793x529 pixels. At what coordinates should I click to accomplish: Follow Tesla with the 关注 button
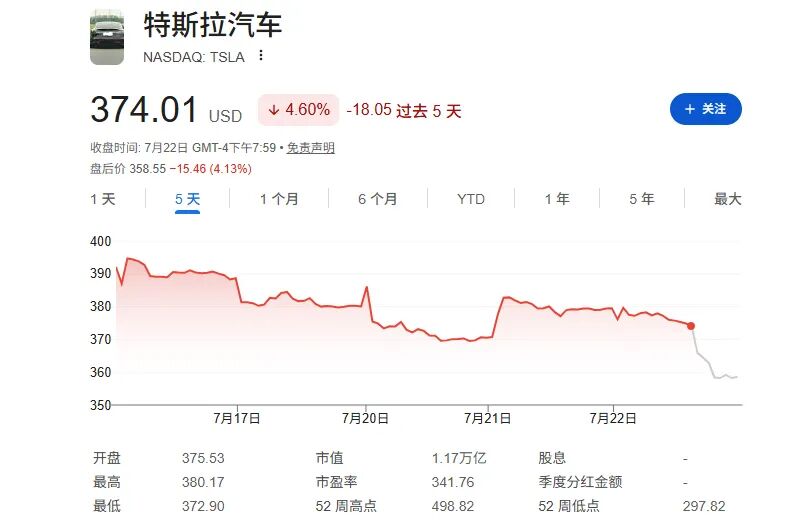[x=706, y=109]
